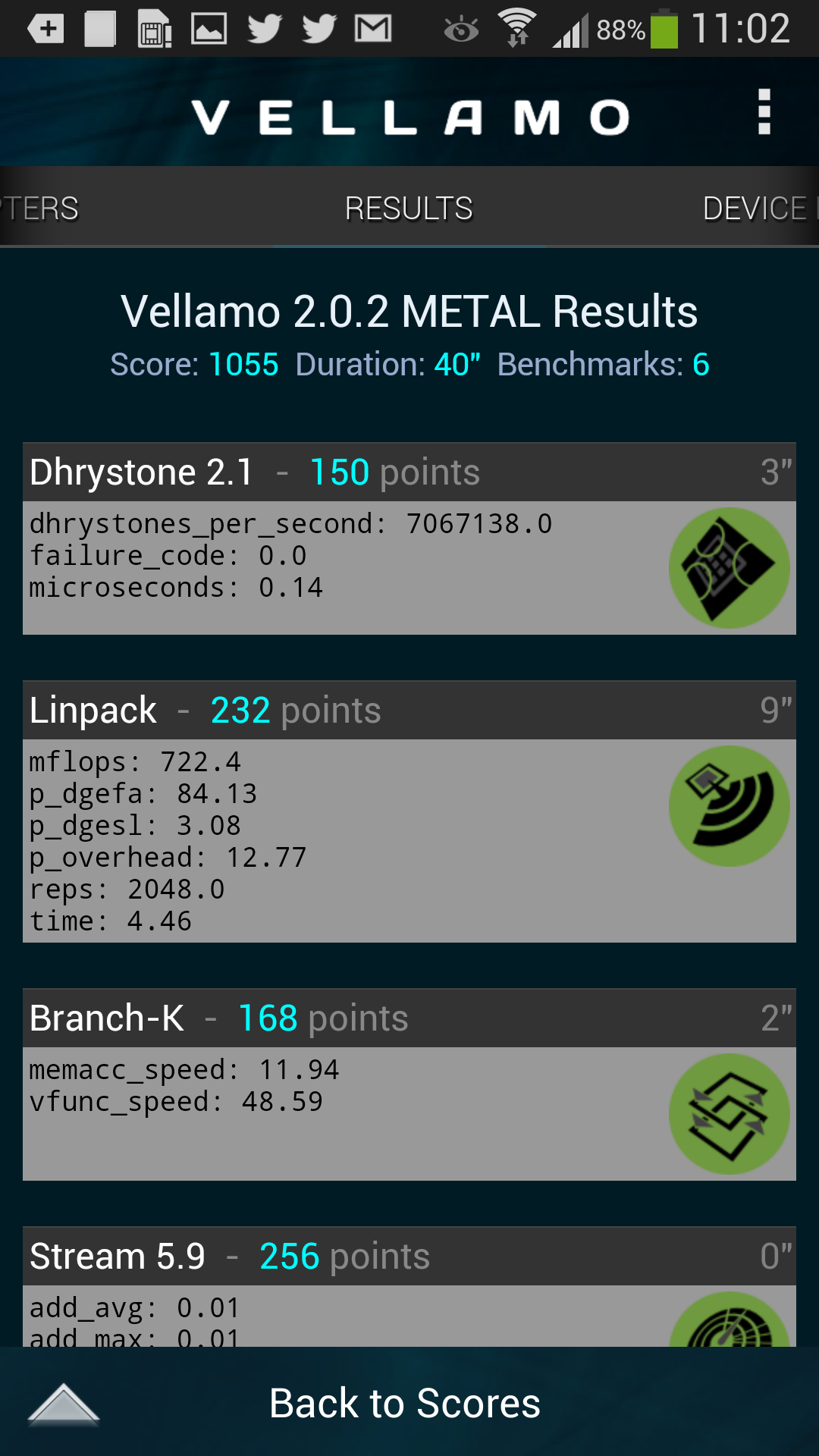819x1456 pixels.
Task: Open the Branch-K result card
Action: pyautogui.click(x=409, y=1084)
